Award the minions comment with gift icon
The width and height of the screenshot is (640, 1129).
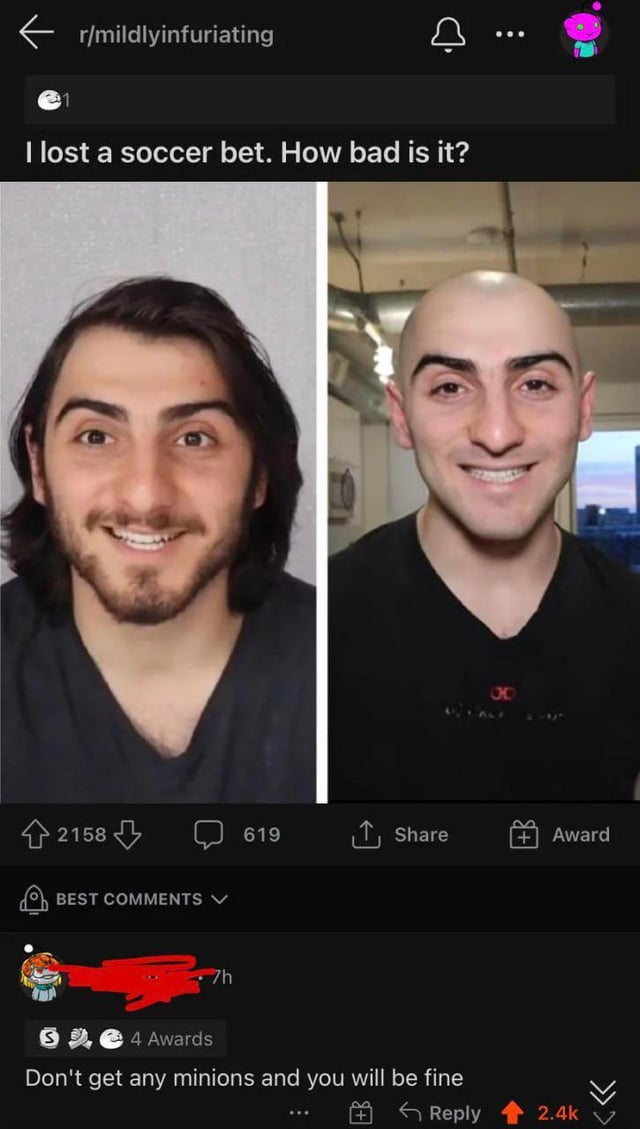tap(361, 1112)
